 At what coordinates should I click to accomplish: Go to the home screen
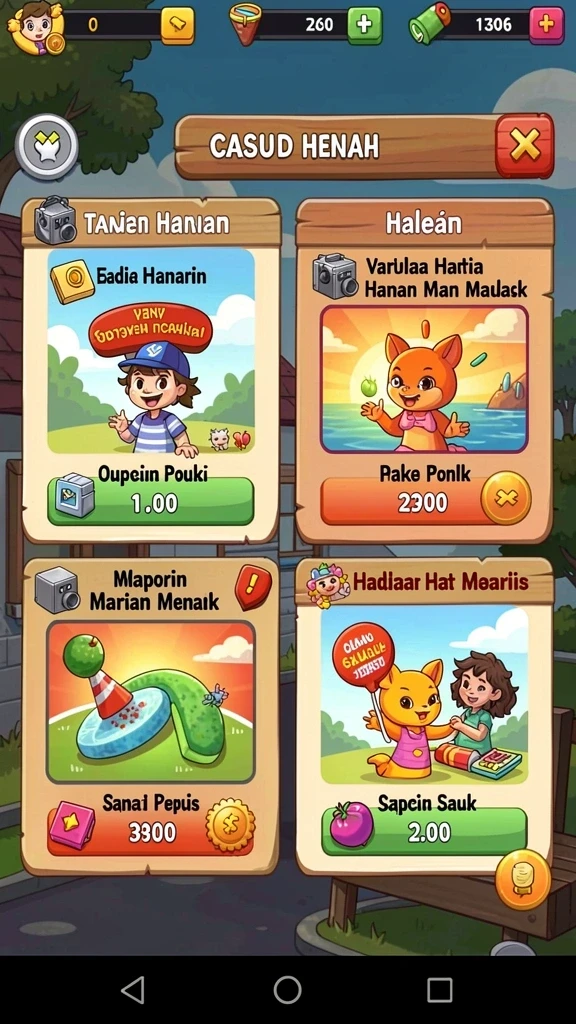pyautogui.click(x=287, y=990)
